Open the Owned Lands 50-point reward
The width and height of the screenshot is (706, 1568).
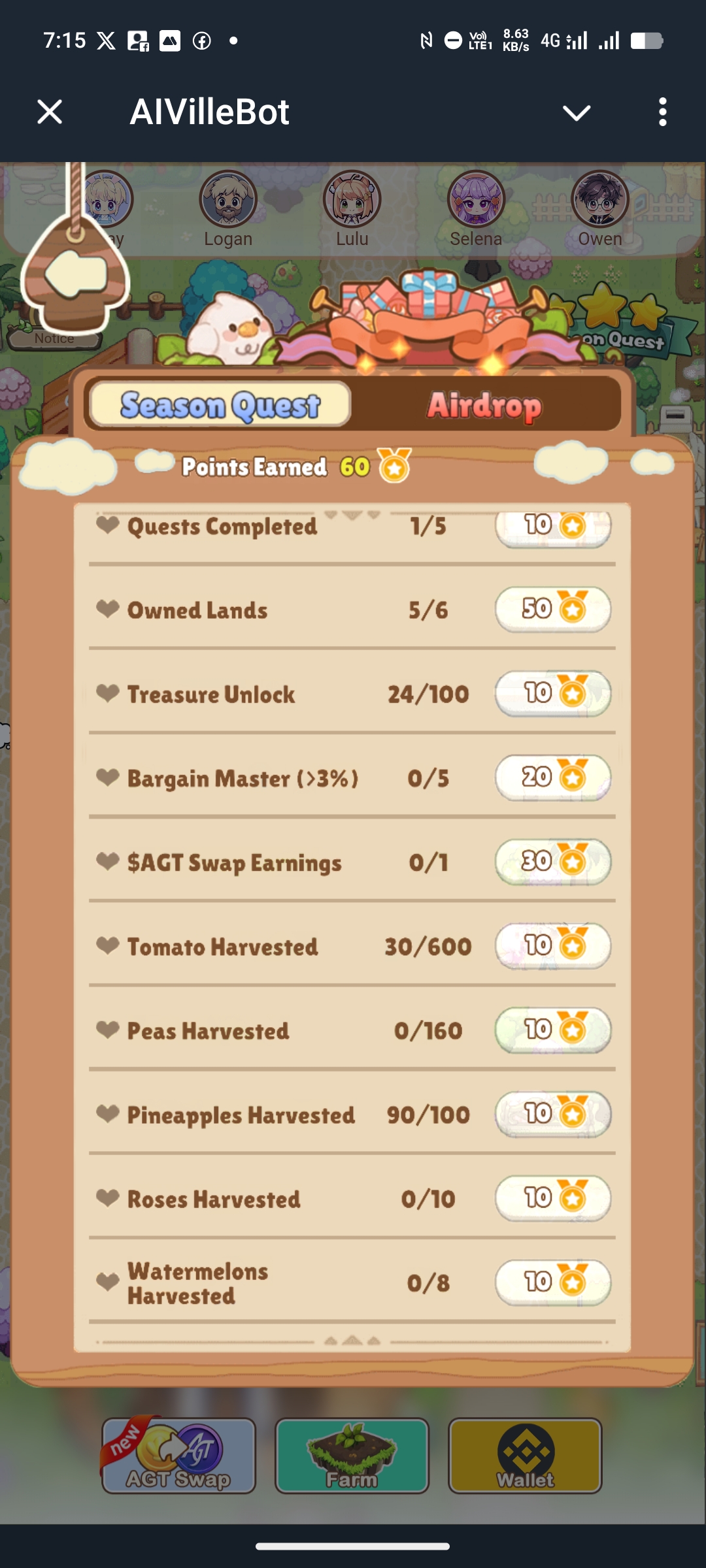point(552,610)
